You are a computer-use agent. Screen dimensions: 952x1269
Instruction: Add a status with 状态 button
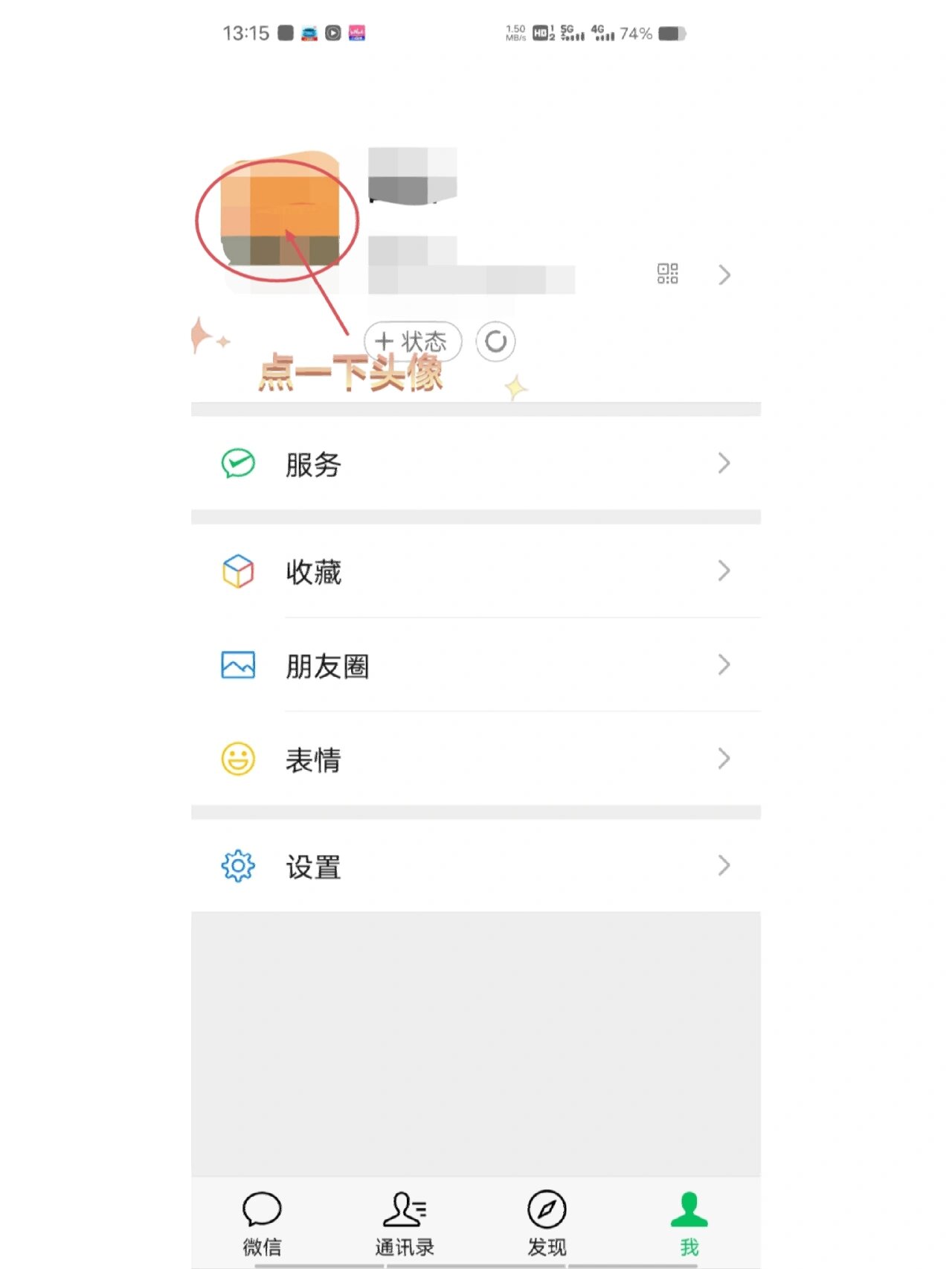pyautogui.click(x=413, y=341)
